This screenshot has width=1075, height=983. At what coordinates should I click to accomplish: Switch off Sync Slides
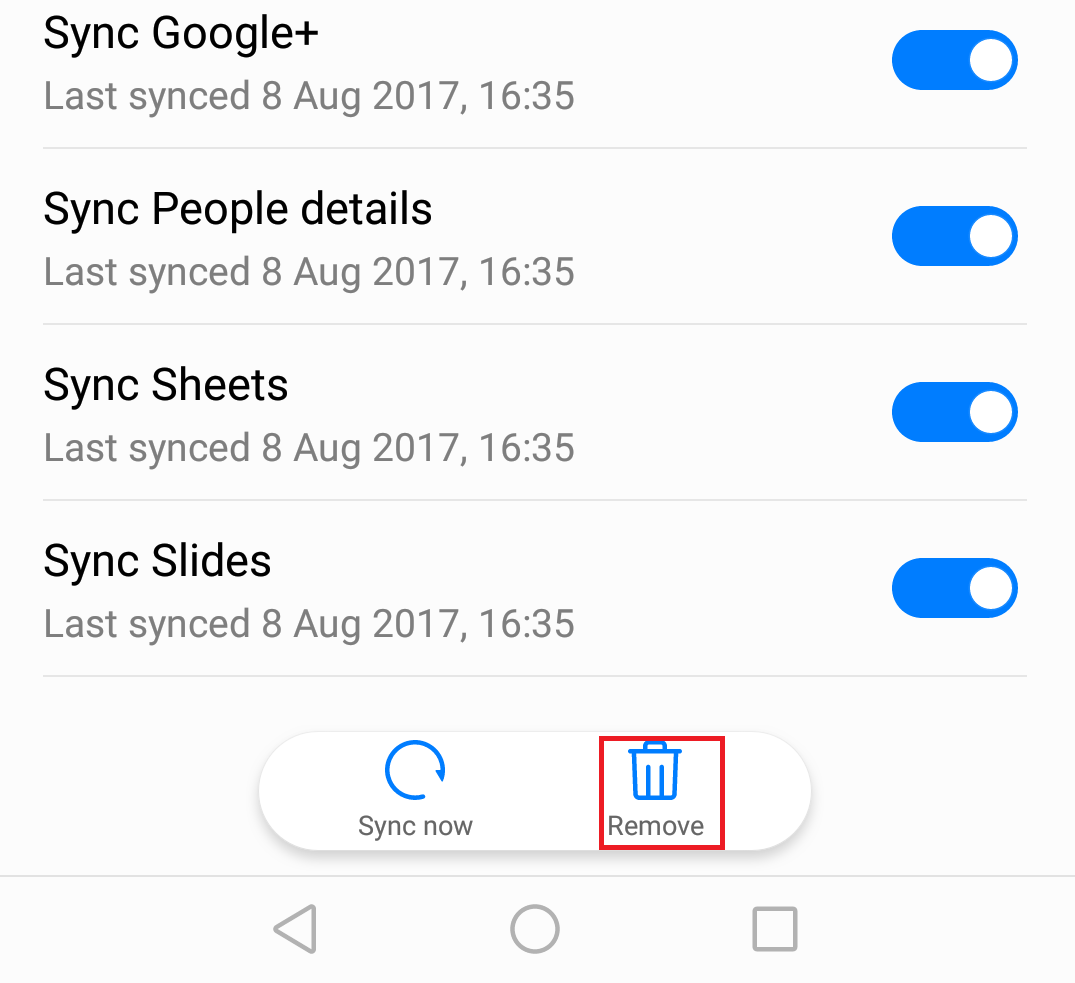[954, 588]
